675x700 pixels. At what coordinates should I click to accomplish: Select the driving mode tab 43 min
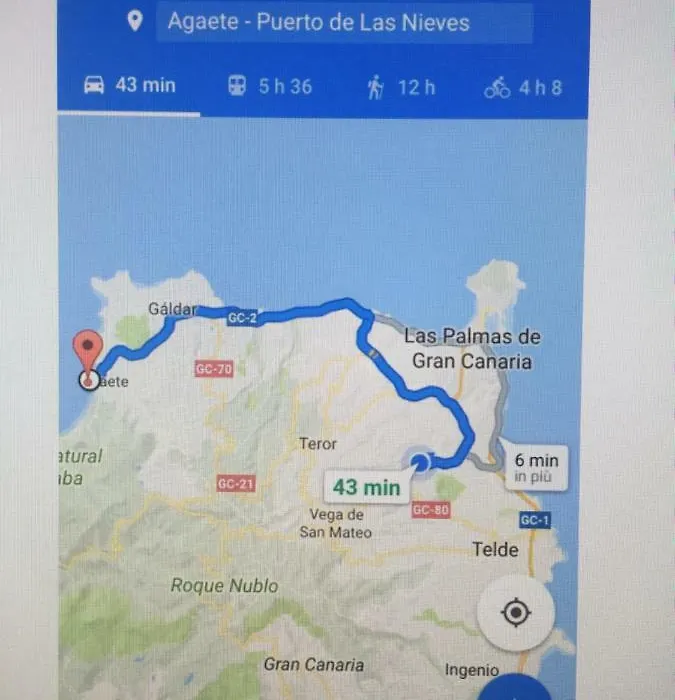(x=129, y=86)
